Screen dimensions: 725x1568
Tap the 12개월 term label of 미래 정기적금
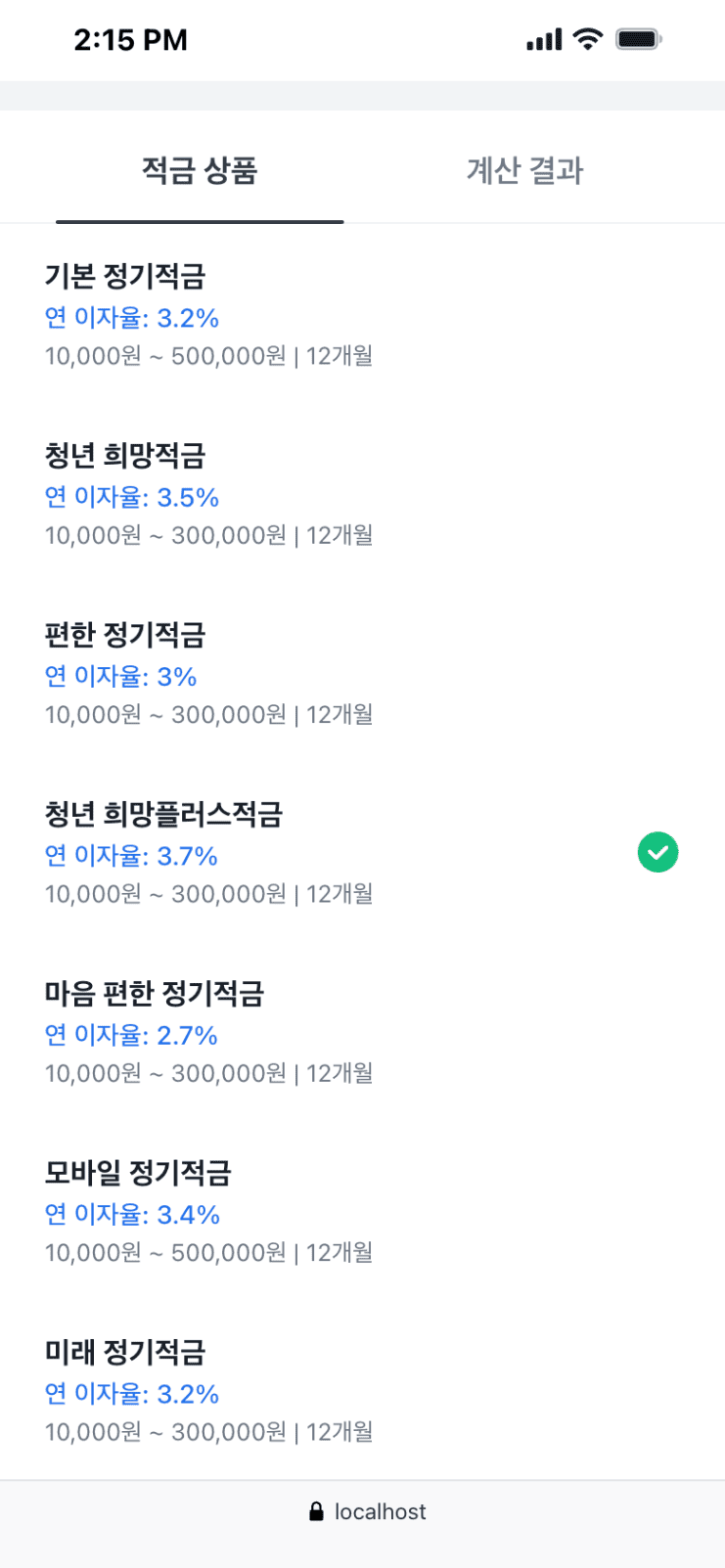point(341,1431)
